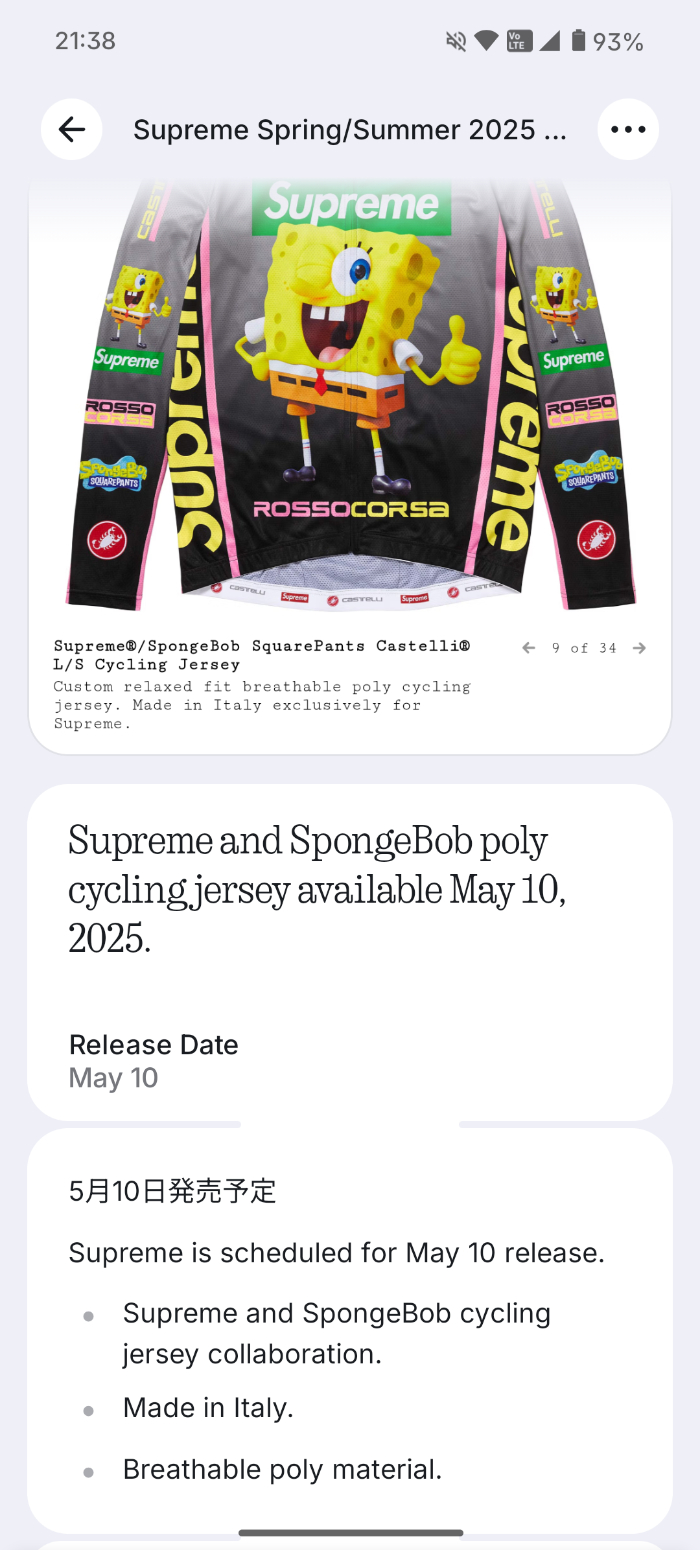Viewport: 700px width, 1550px height.
Task: Open the cycling jersey image card
Action: 350,467
